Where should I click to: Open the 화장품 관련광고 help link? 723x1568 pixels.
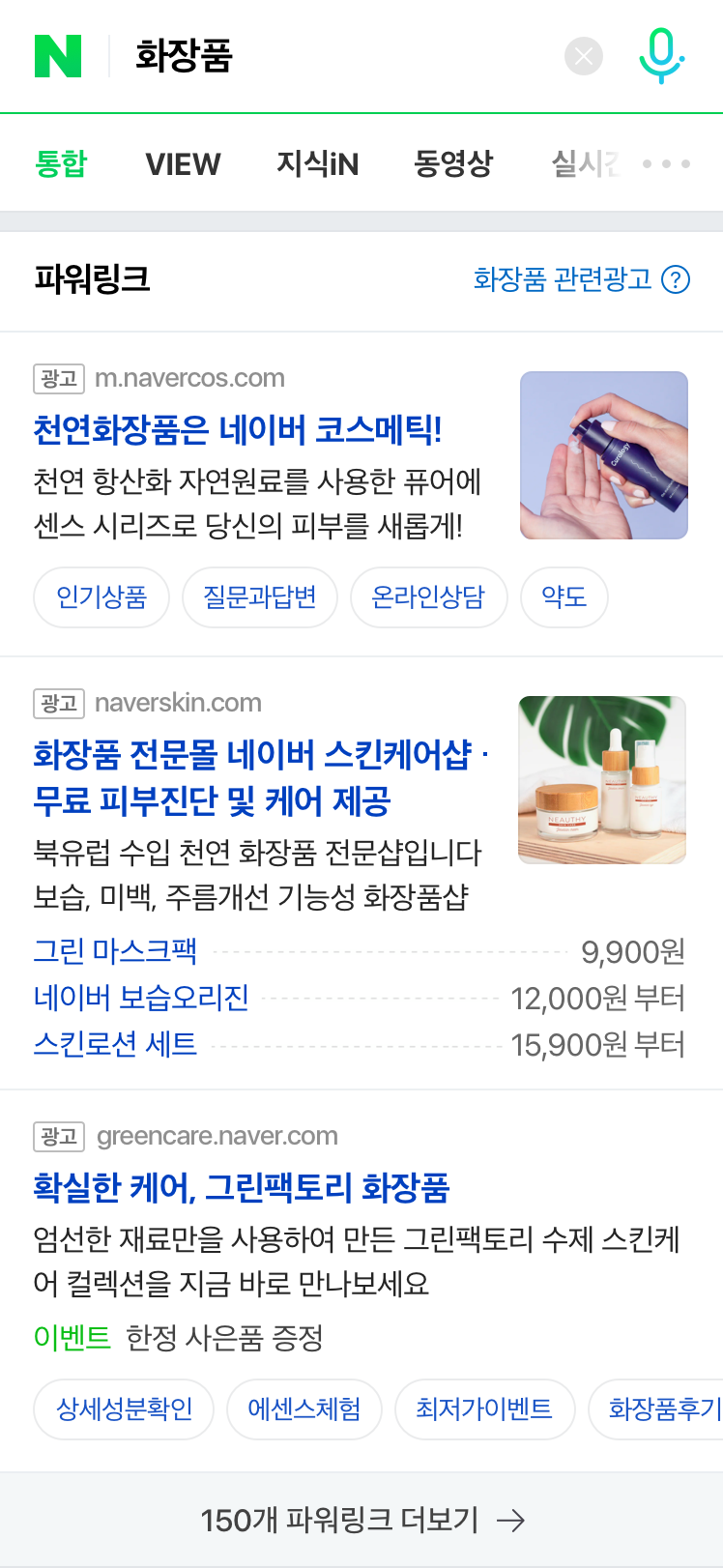[x=581, y=279]
